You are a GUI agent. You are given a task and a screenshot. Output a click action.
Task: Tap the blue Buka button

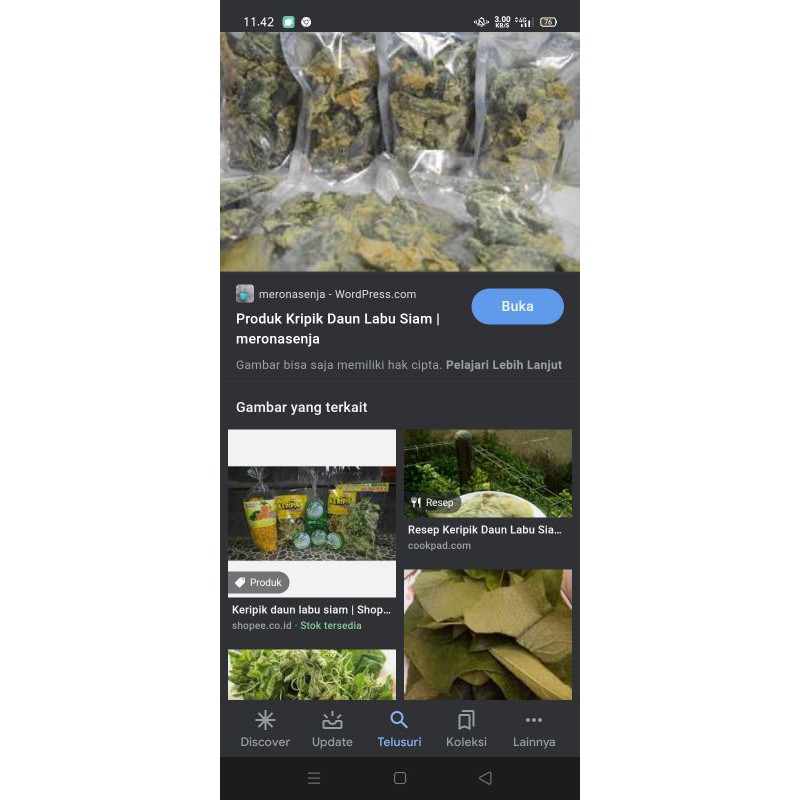coord(517,307)
